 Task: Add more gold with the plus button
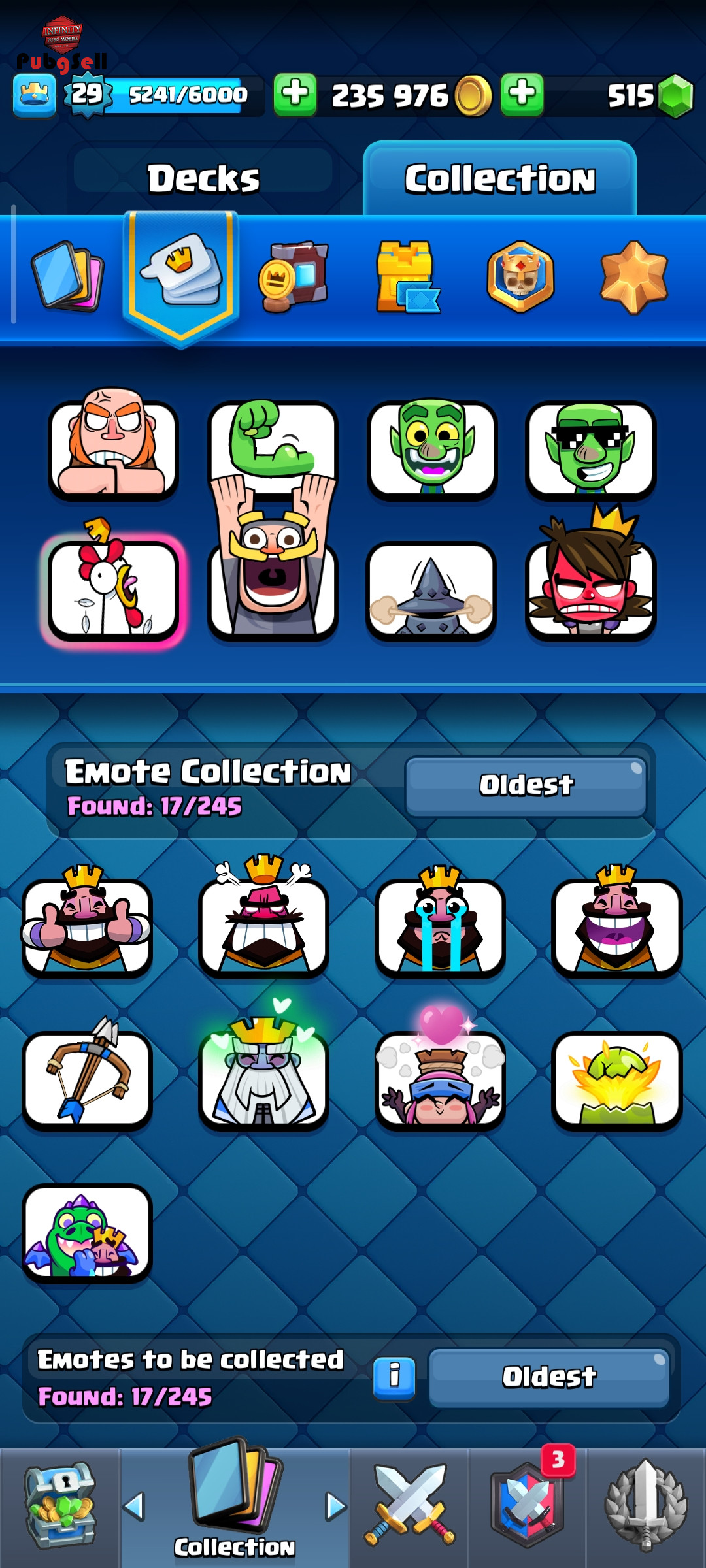coord(295,95)
